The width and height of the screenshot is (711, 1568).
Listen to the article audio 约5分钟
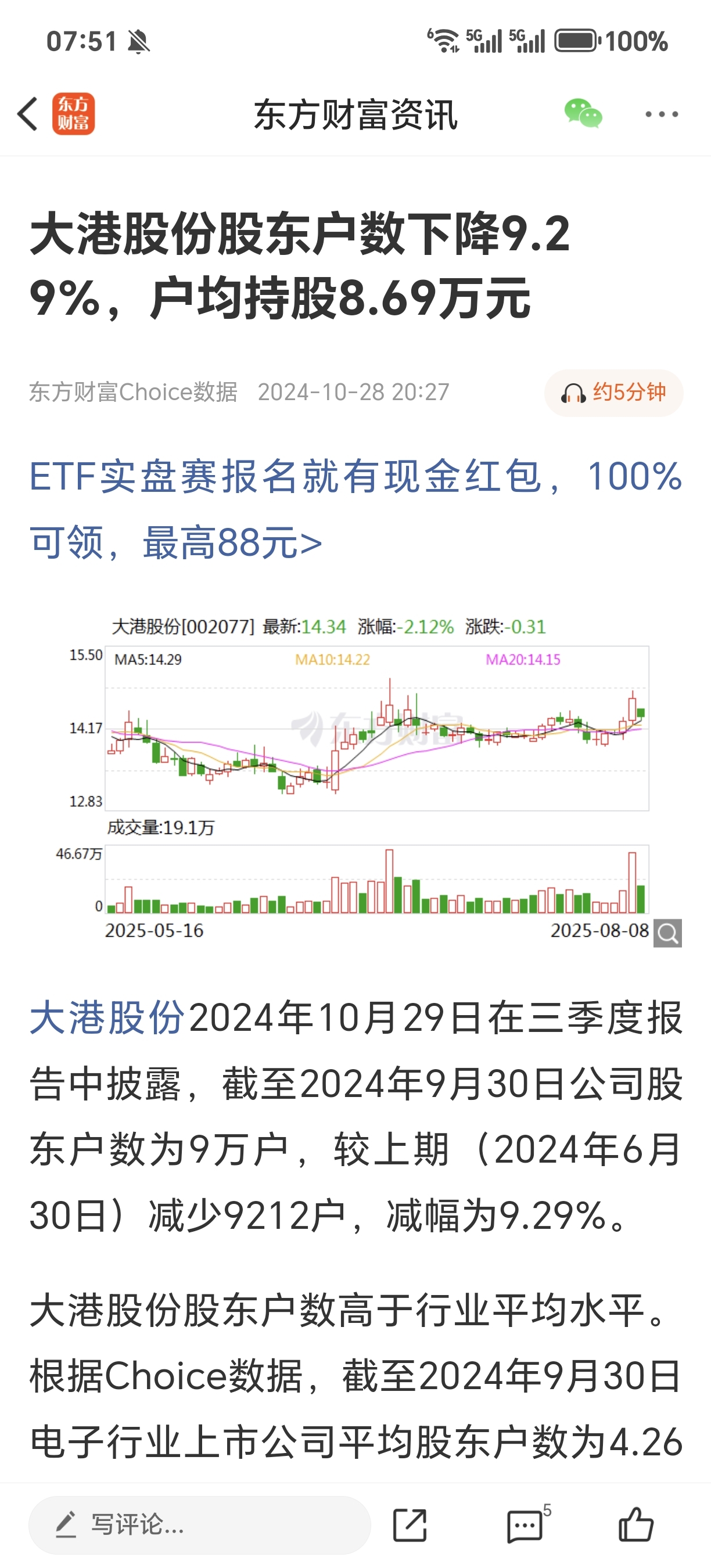coord(613,393)
